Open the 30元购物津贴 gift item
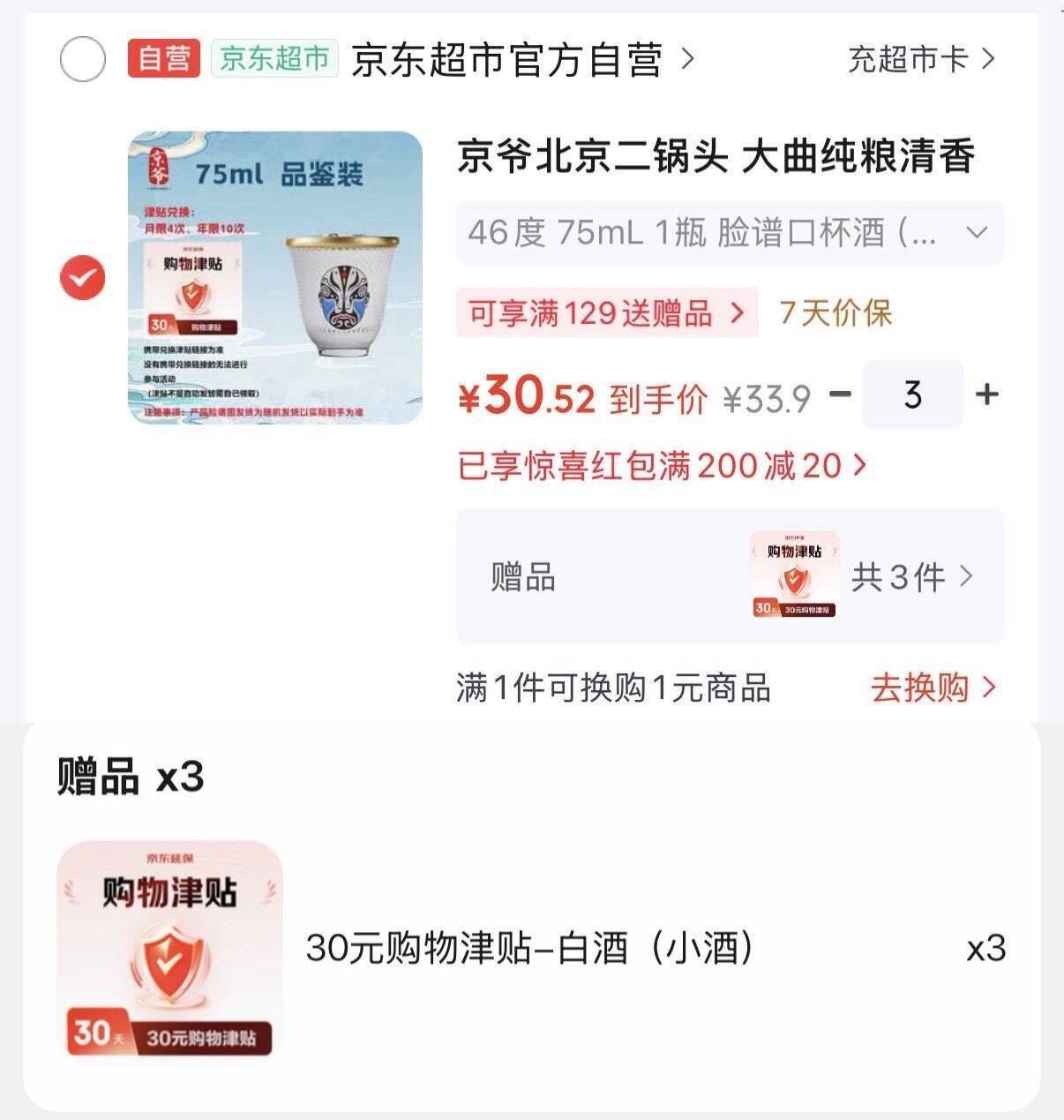Screen dimensions: 1064x1120 point(531,950)
